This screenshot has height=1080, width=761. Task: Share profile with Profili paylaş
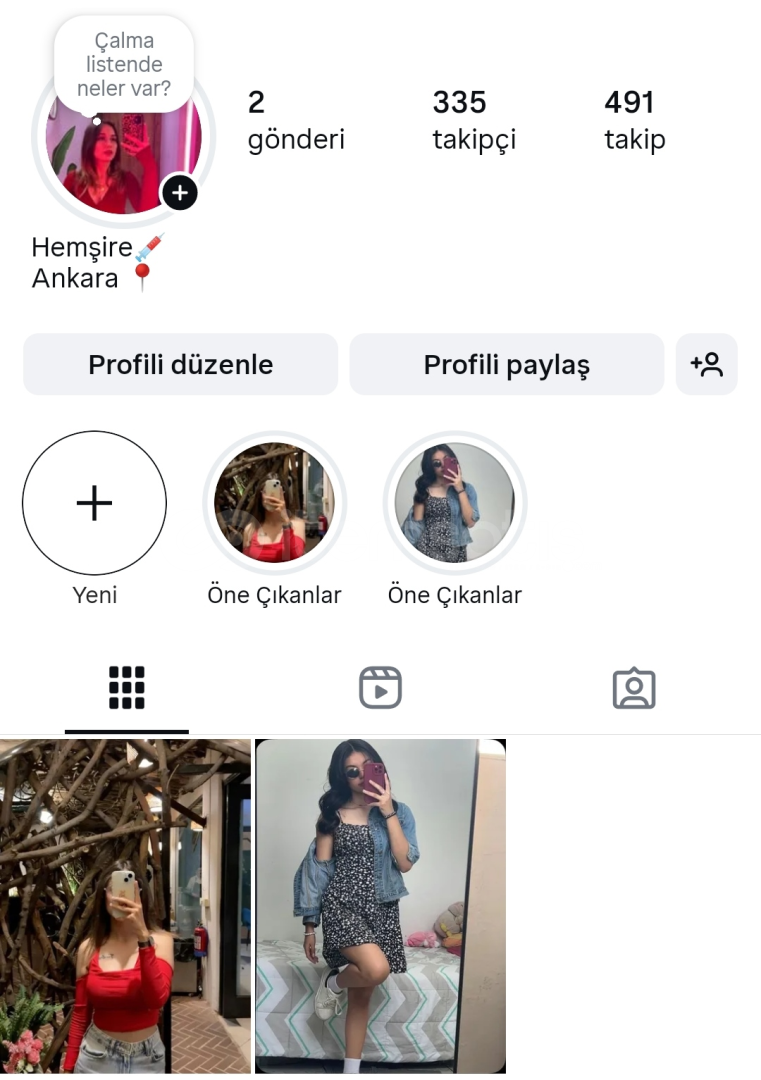click(x=506, y=365)
